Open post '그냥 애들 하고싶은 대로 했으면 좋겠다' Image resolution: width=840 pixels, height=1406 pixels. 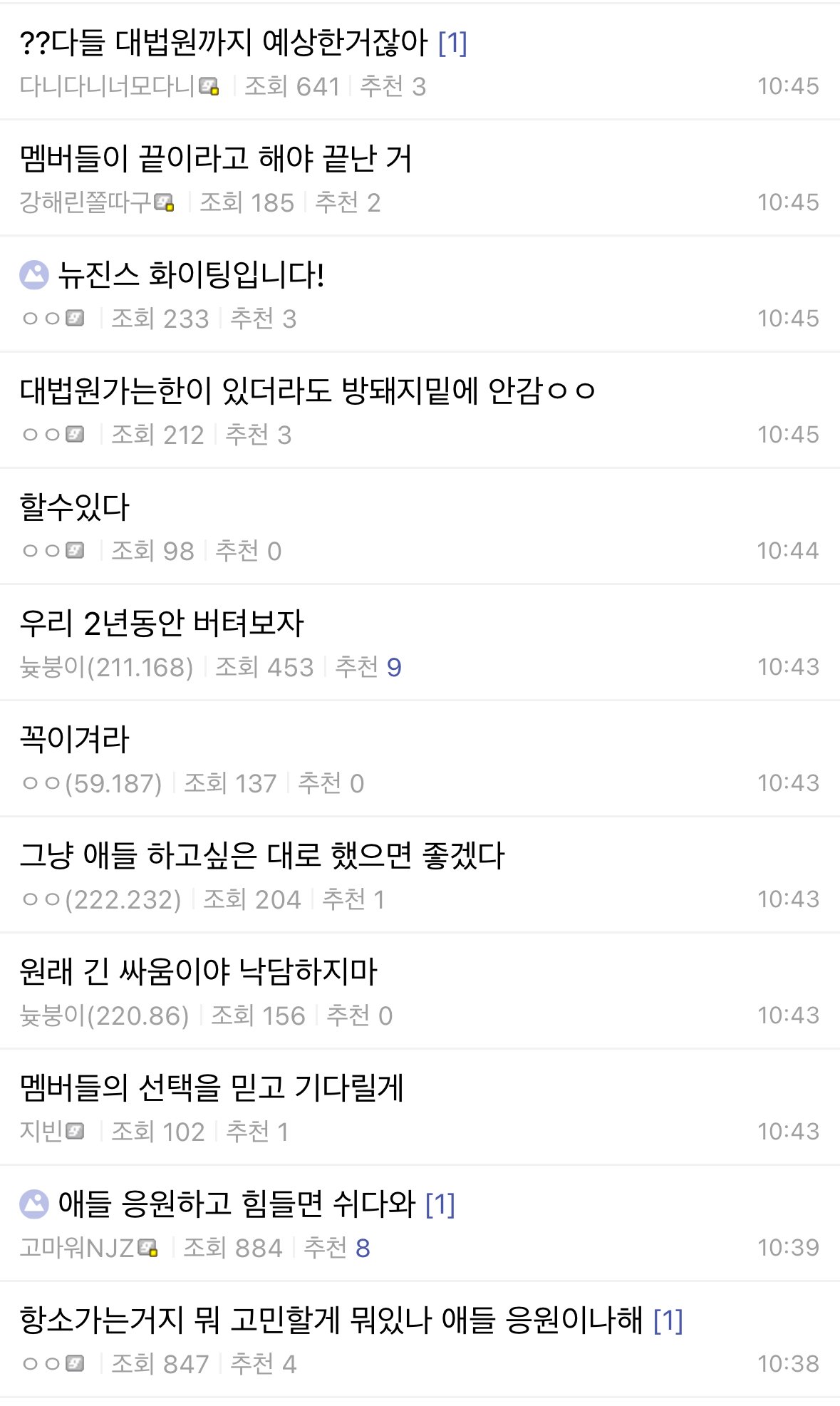[261, 856]
